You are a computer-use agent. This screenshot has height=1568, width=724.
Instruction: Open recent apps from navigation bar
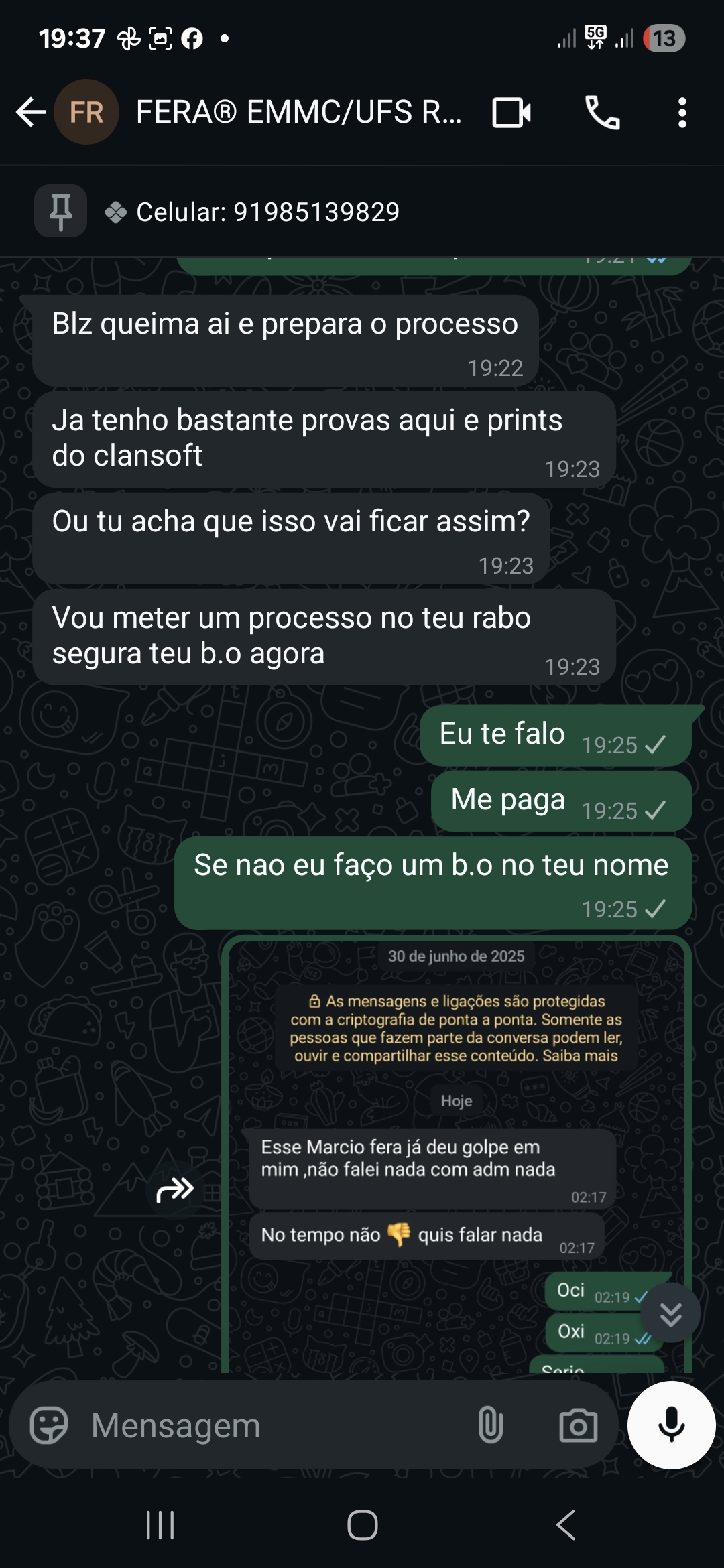click(160, 1526)
